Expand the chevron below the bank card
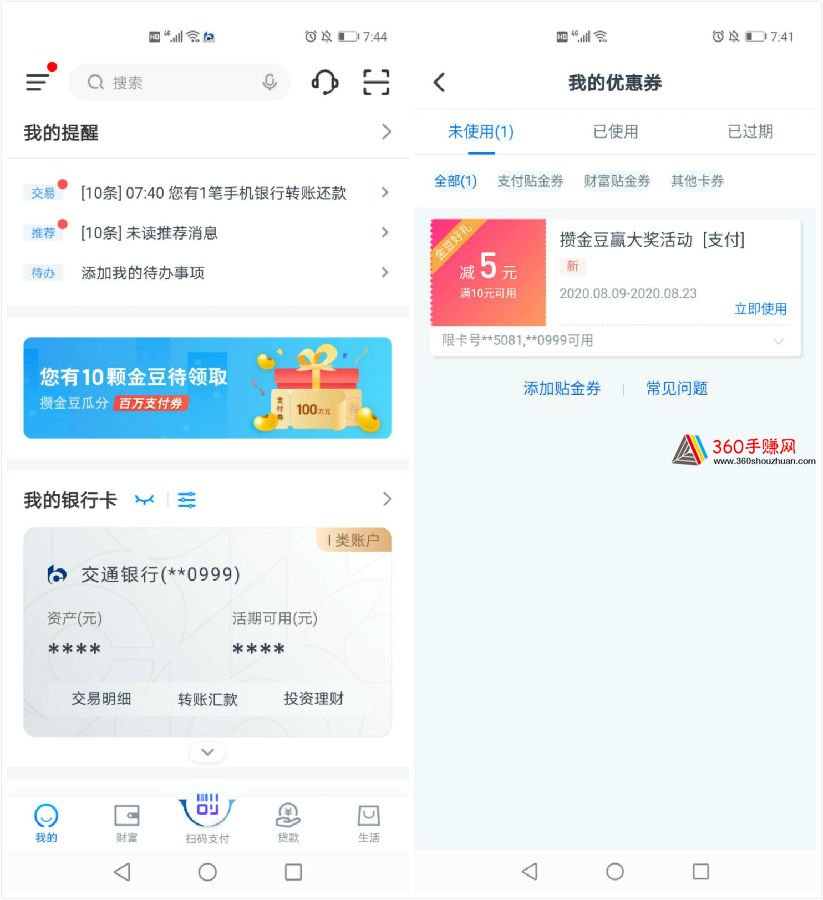Image resolution: width=823 pixels, height=900 pixels. (207, 752)
